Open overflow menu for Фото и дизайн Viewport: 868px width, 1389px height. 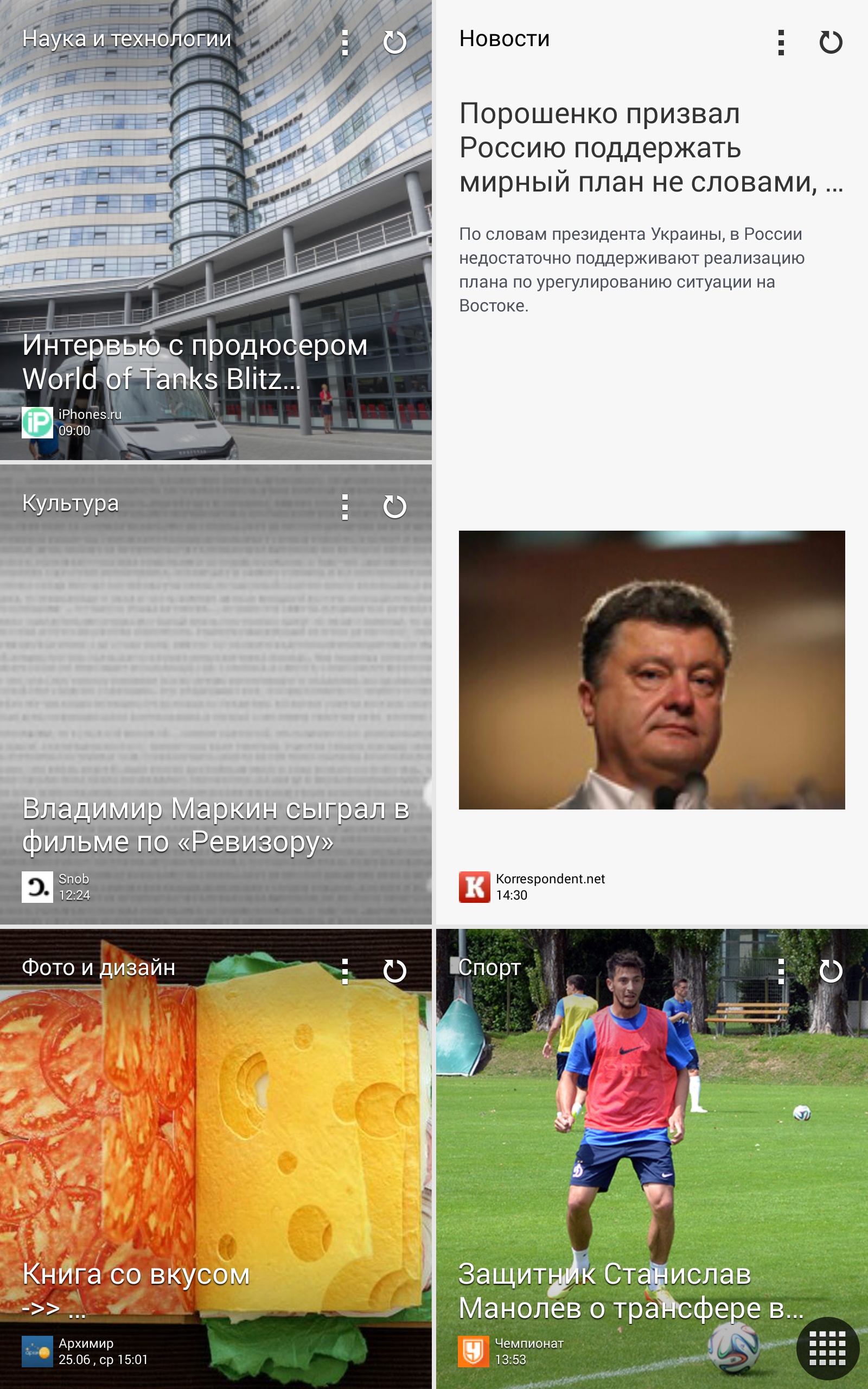pyautogui.click(x=344, y=971)
